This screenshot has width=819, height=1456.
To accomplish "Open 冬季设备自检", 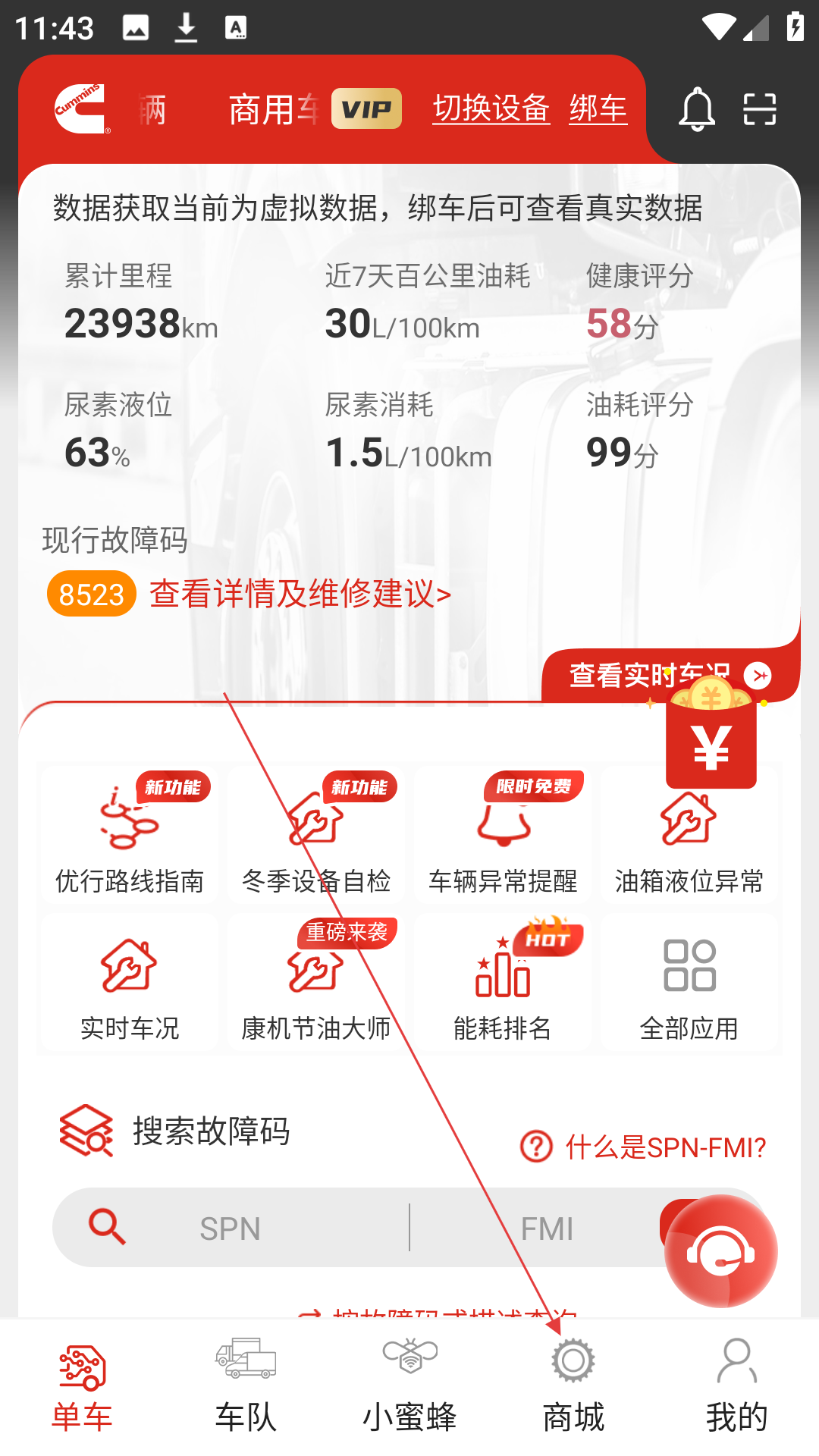I will pyautogui.click(x=316, y=836).
